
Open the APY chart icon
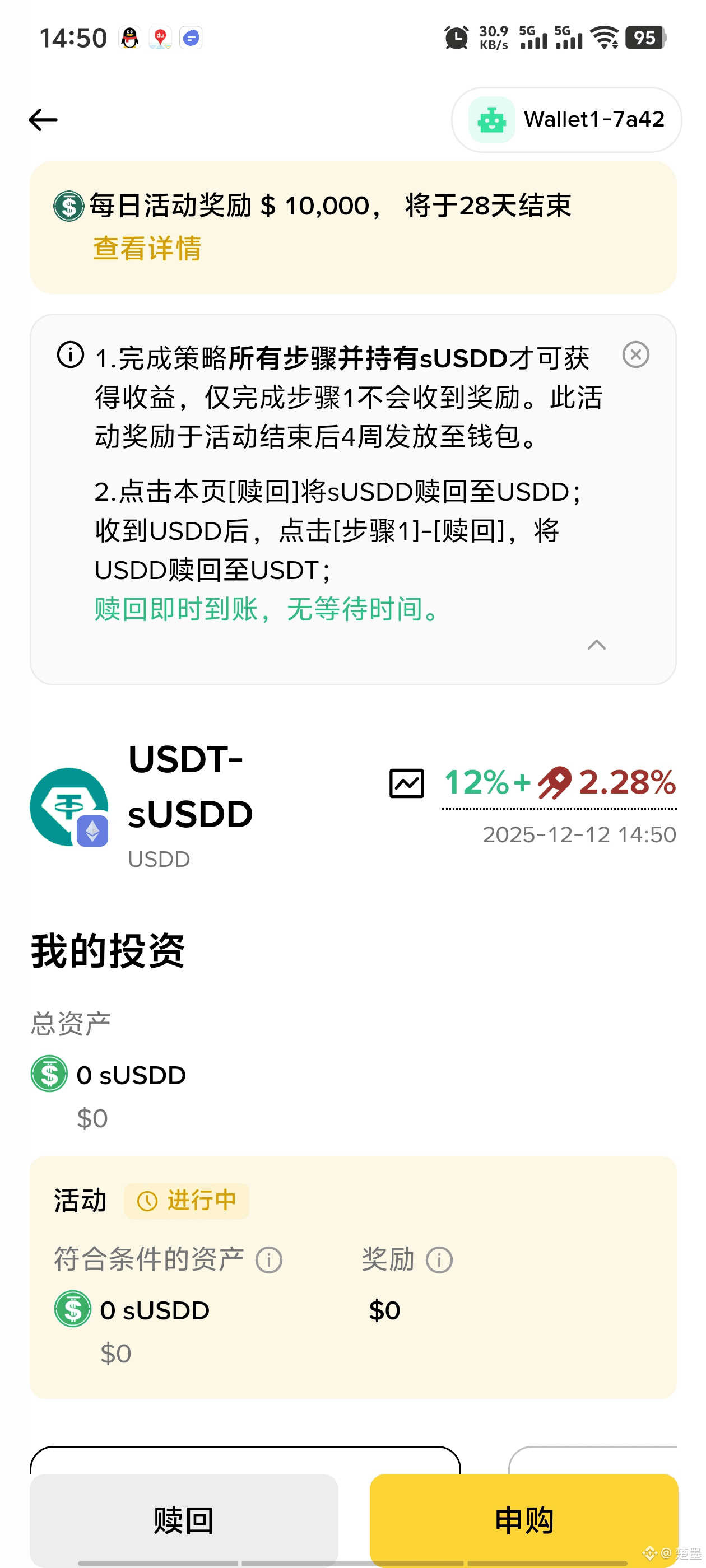coord(406,783)
